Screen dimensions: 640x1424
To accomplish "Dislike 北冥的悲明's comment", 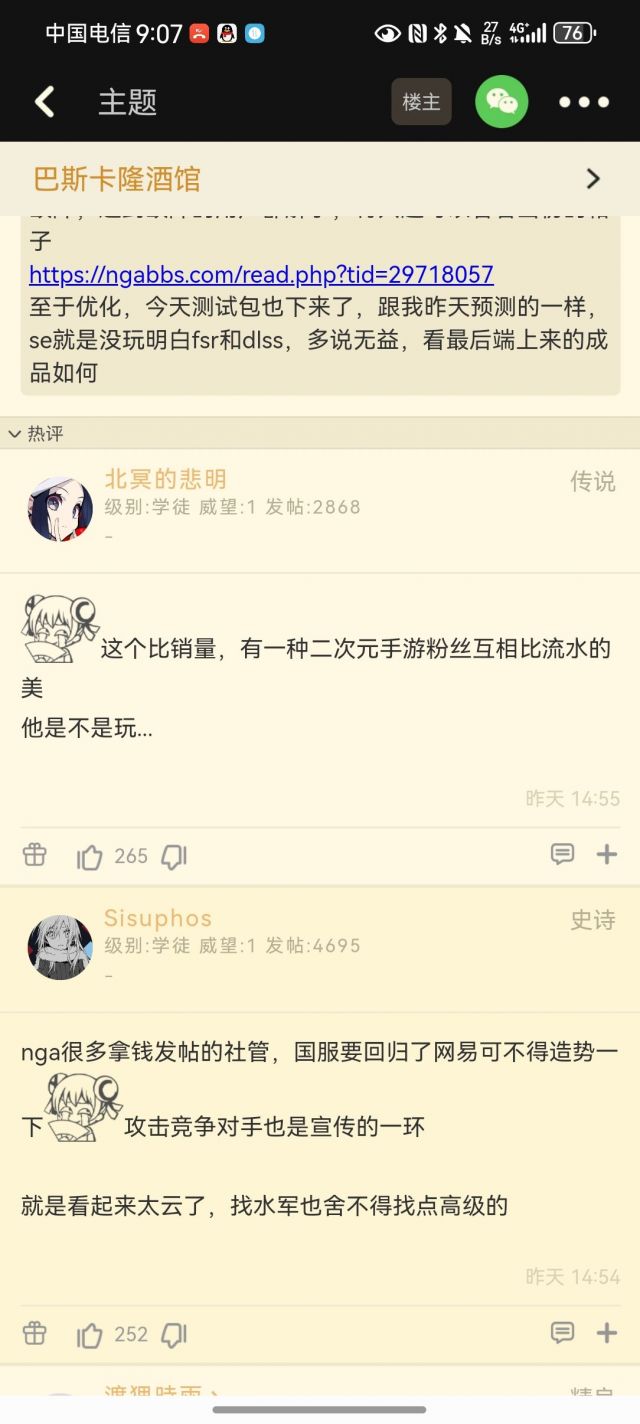I will point(175,857).
